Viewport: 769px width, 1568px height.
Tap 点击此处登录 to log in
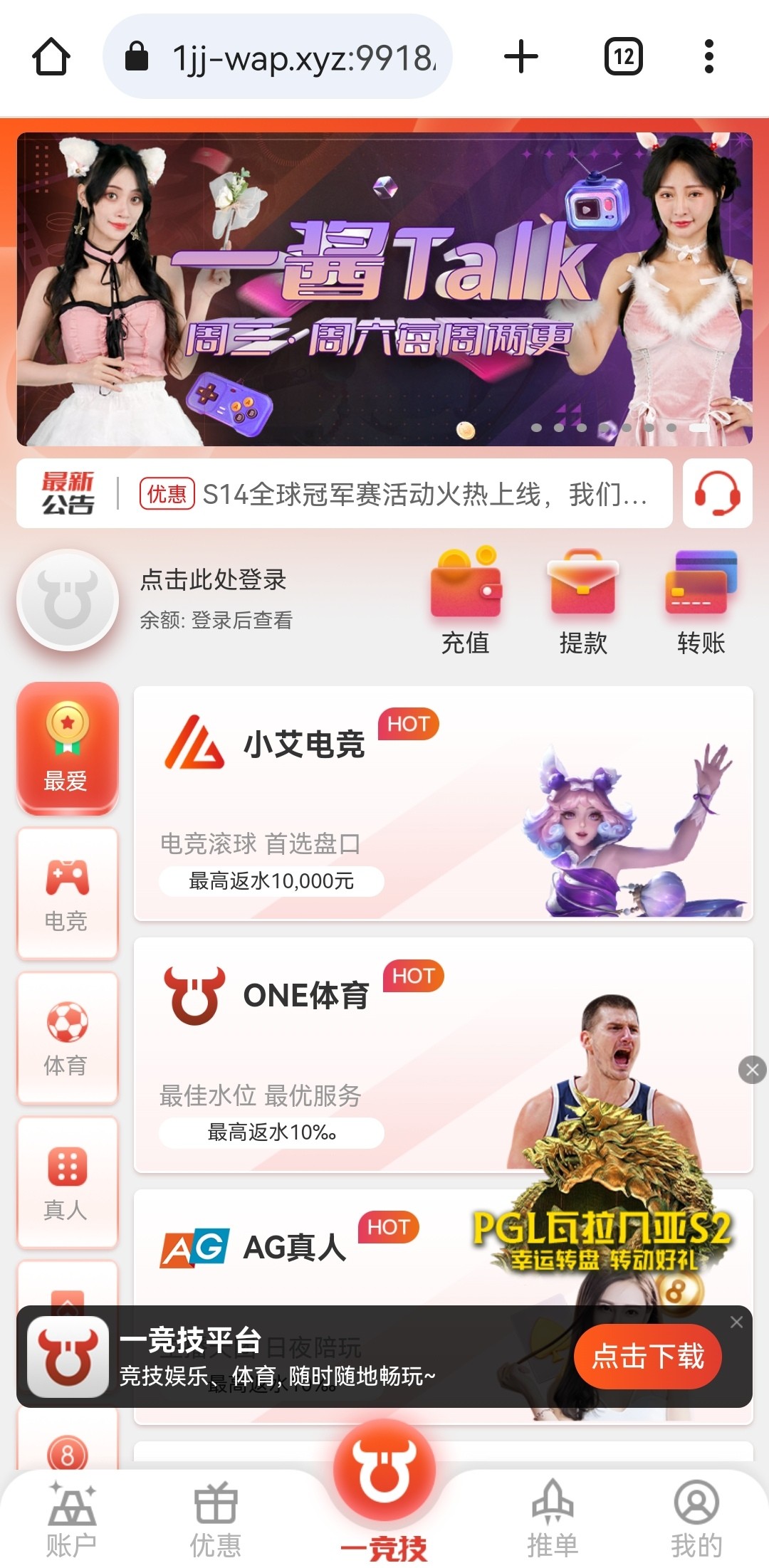pyautogui.click(x=213, y=580)
